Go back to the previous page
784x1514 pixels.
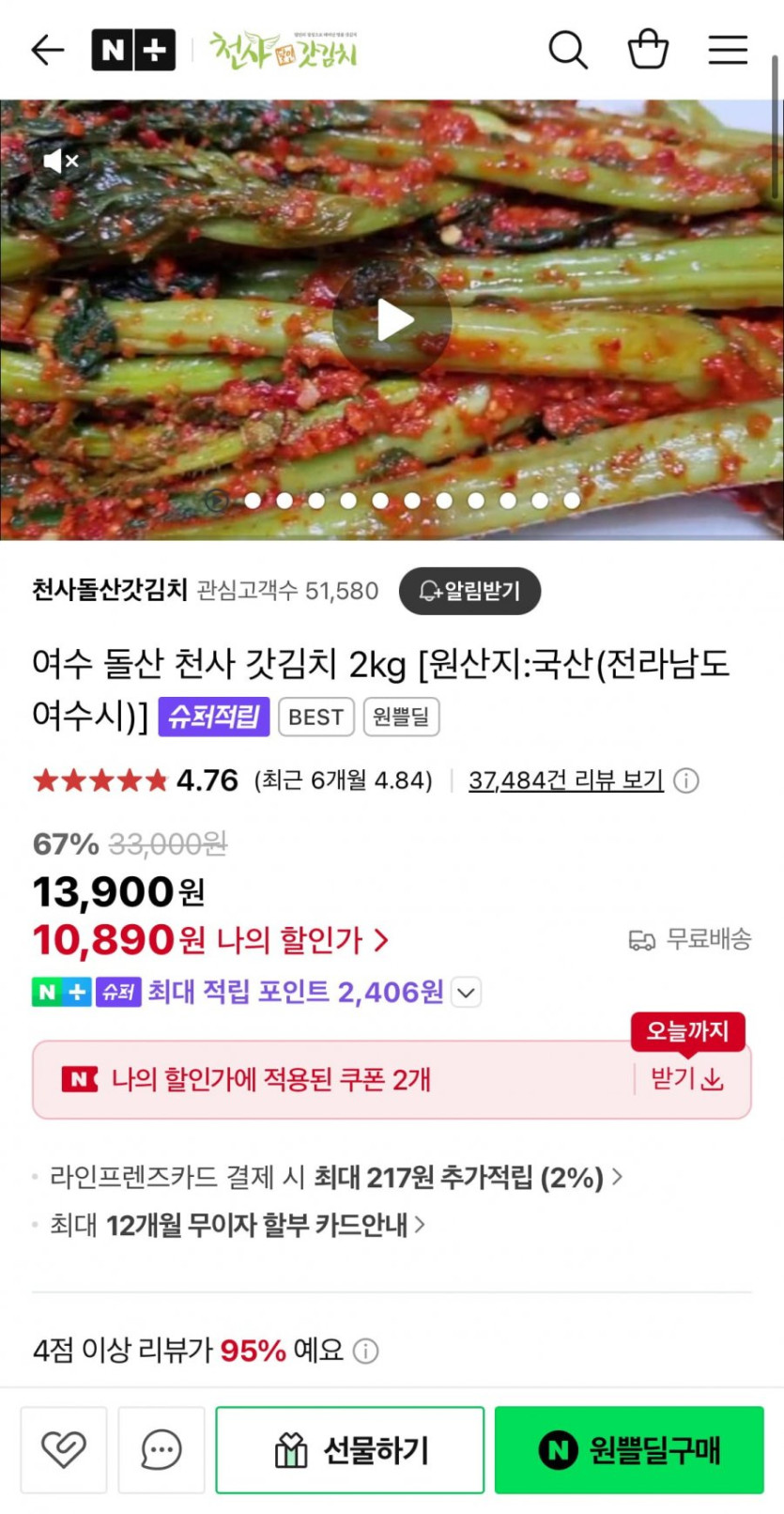point(47,50)
